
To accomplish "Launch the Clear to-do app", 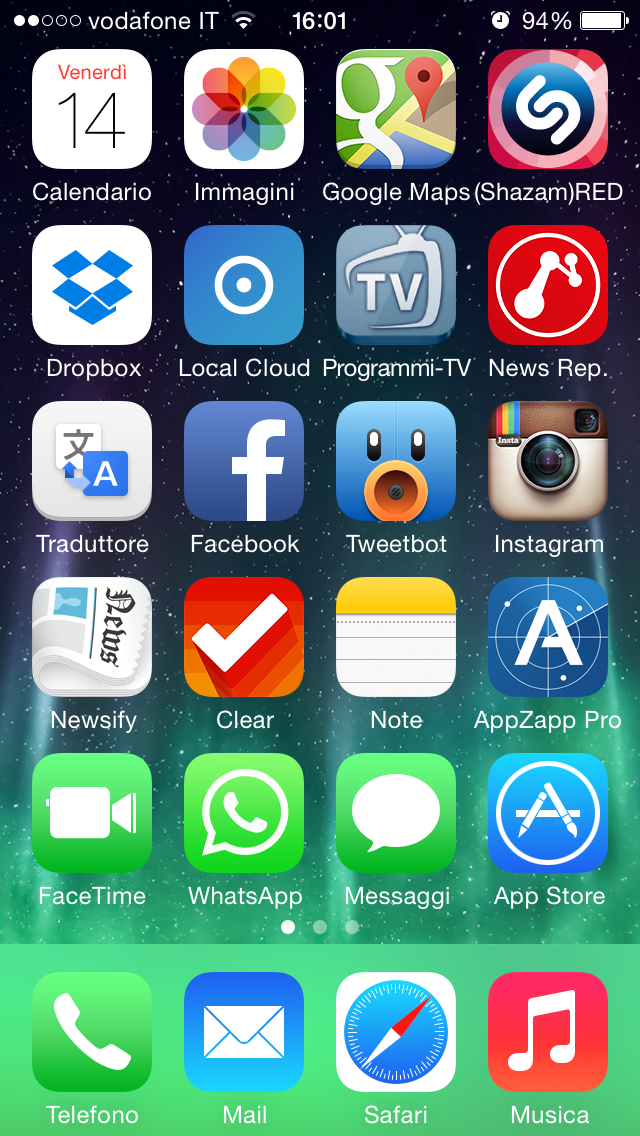I will pos(244,637).
